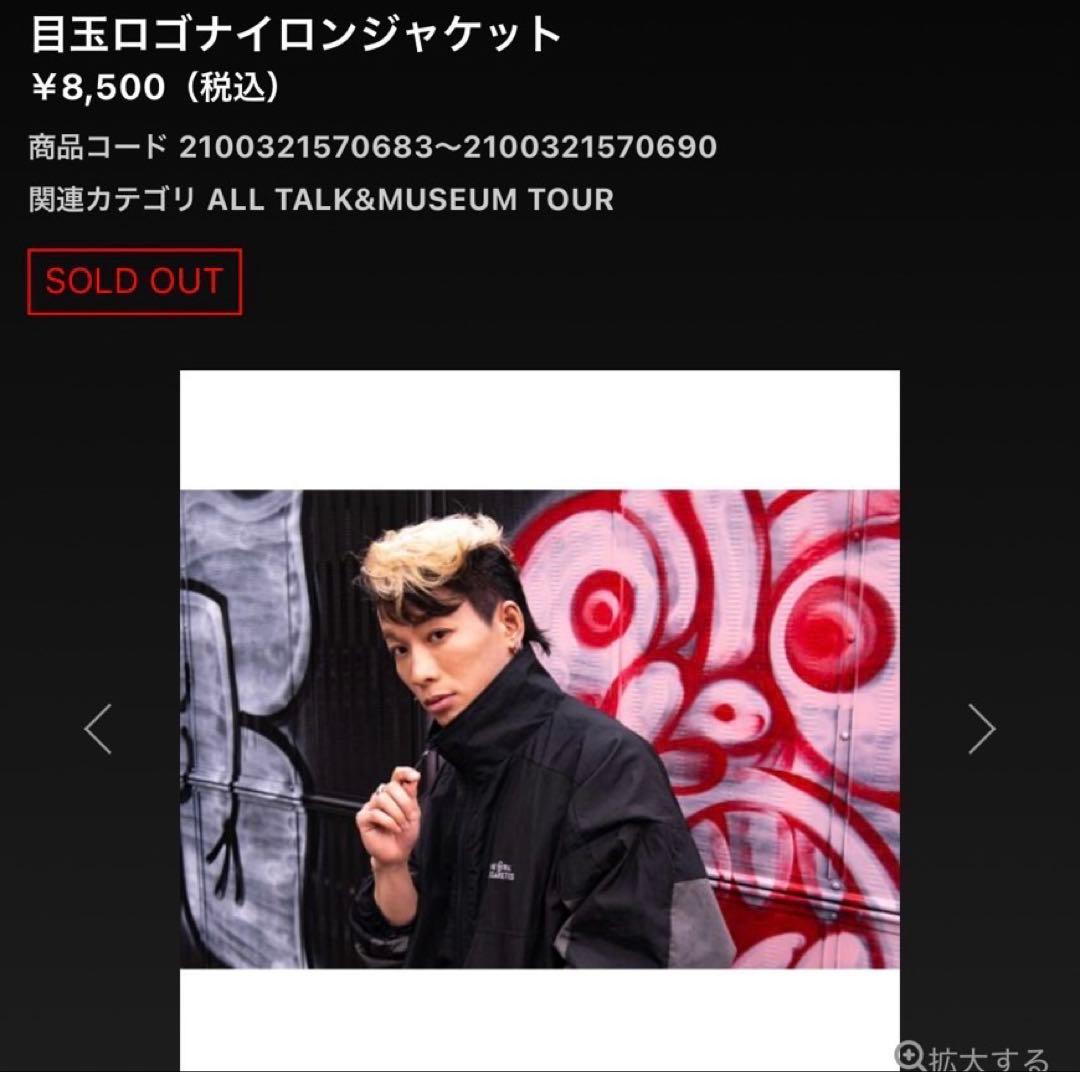The width and height of the screenshot is (1080, 1072).
Task: Show the previous product photo
Action: pos(98,729)
